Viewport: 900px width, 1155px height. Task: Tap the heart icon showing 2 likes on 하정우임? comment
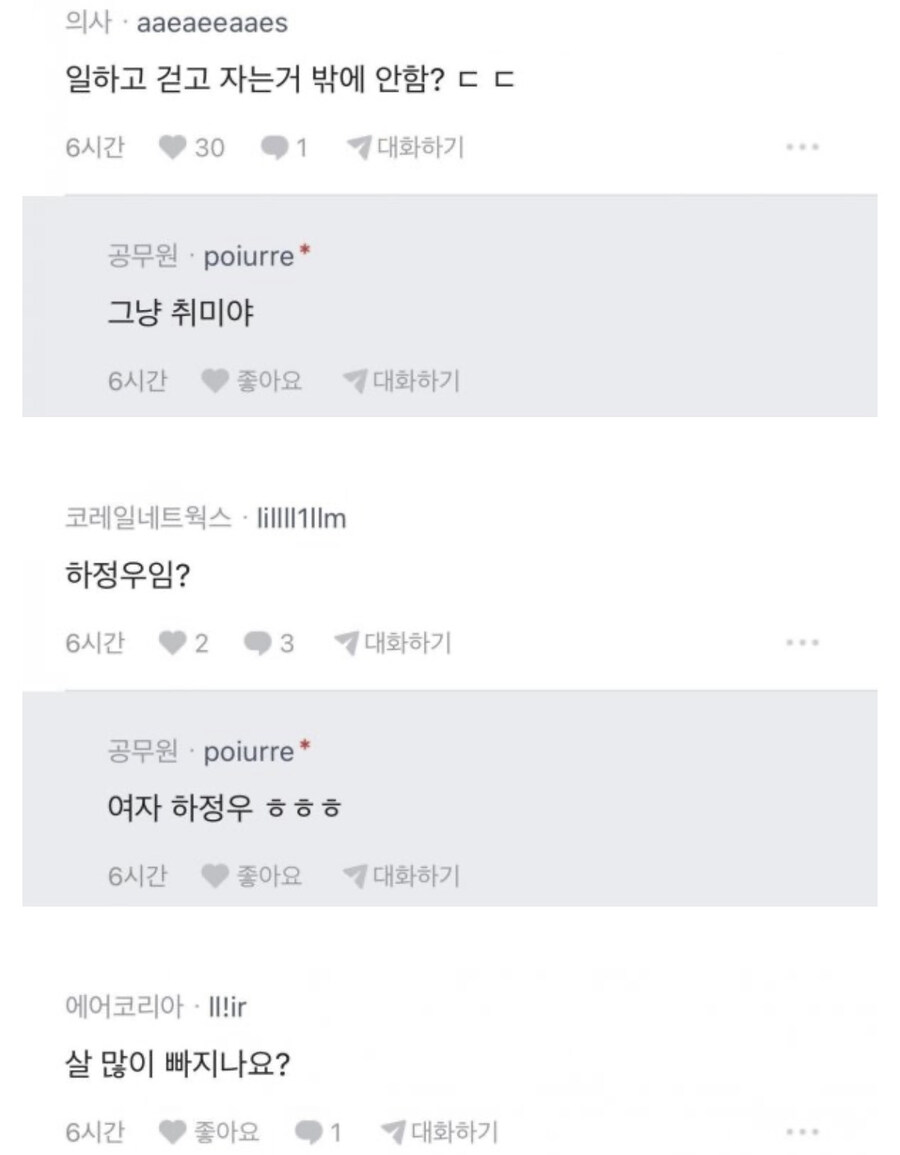tap(176, 644)
